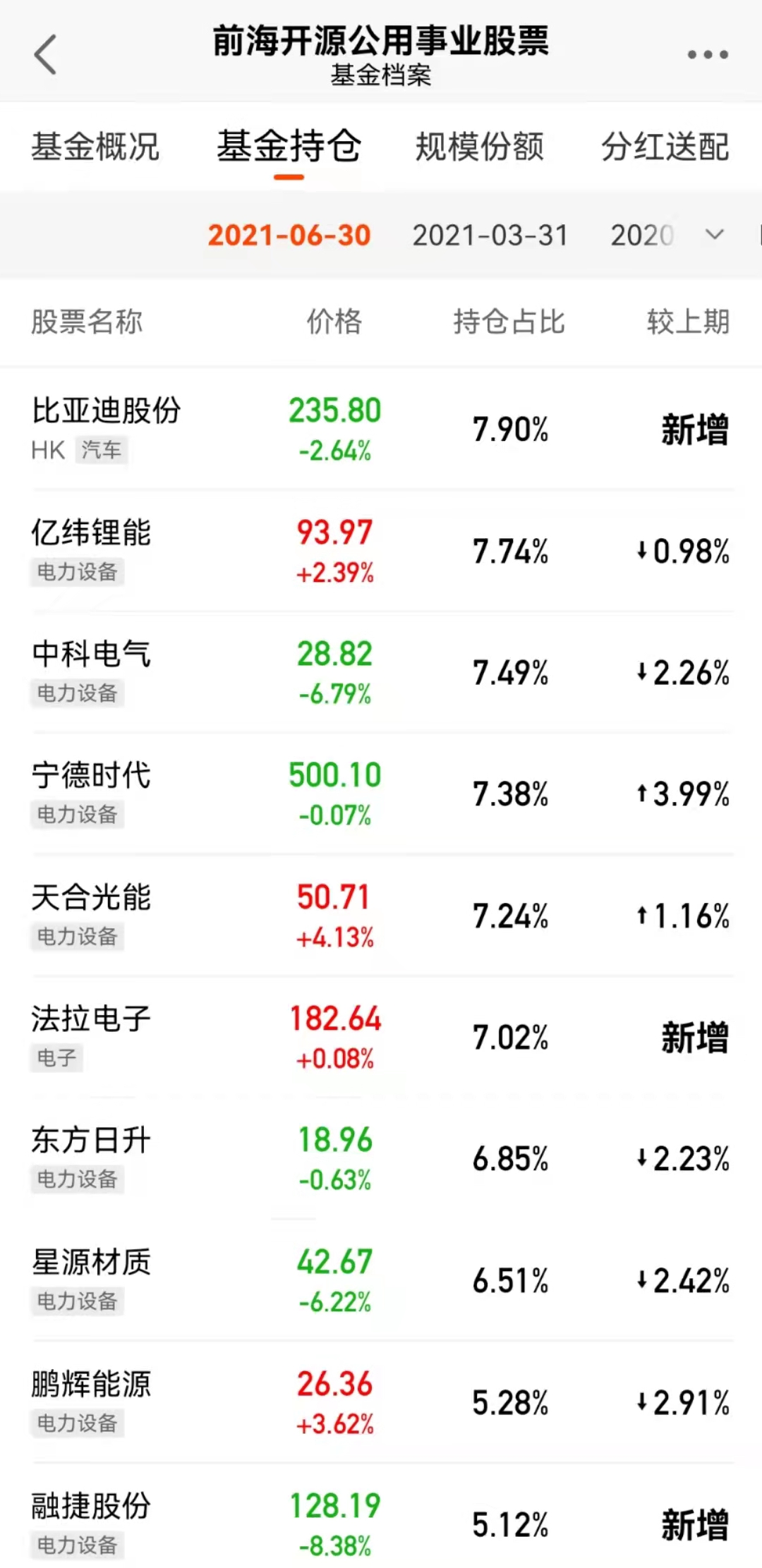The width and height of the screenshot is (762, 1568).
Task: Select the 基金持仓 tab
Action: (289, 147)
